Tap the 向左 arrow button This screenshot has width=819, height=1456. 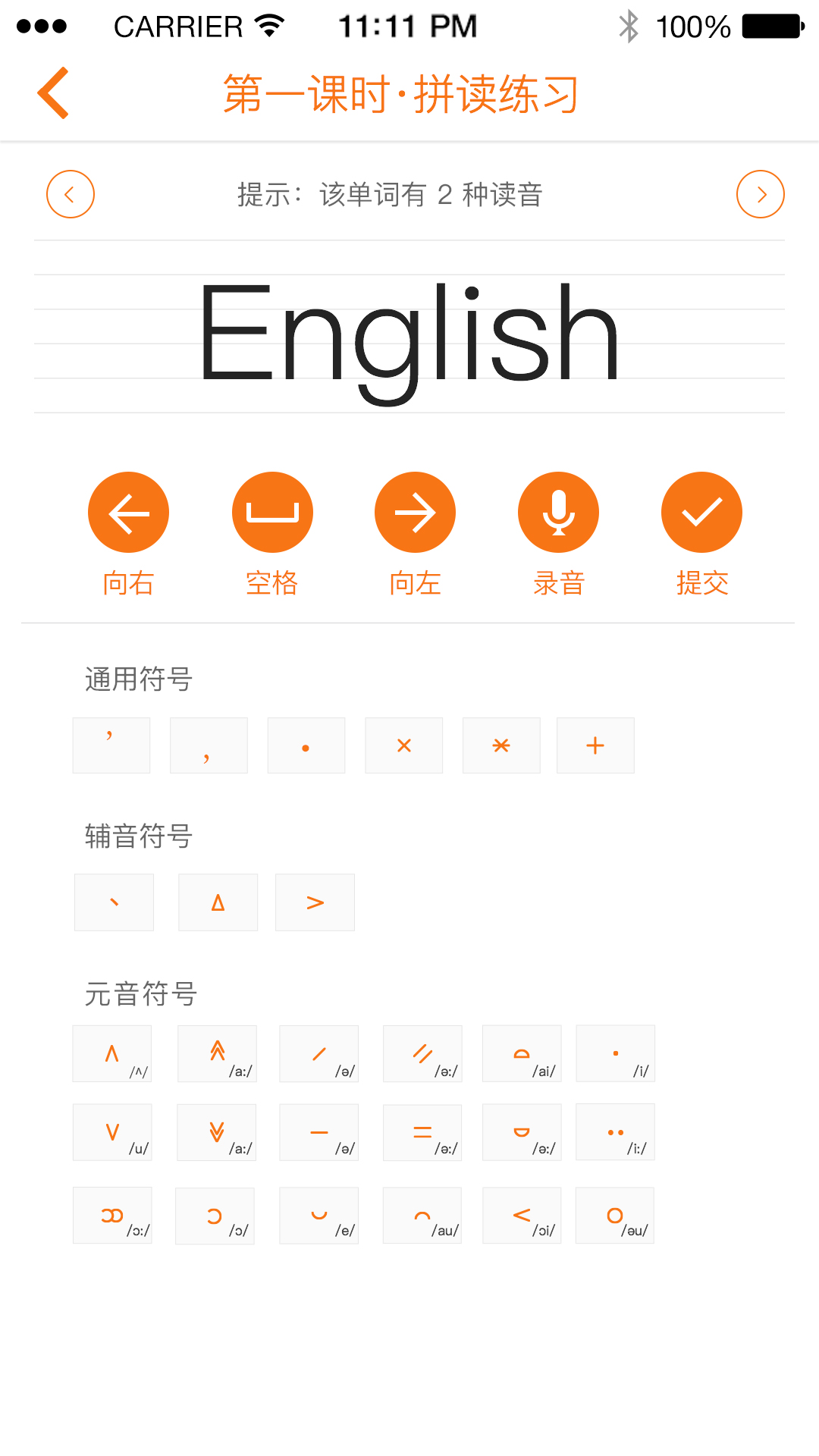415,513
